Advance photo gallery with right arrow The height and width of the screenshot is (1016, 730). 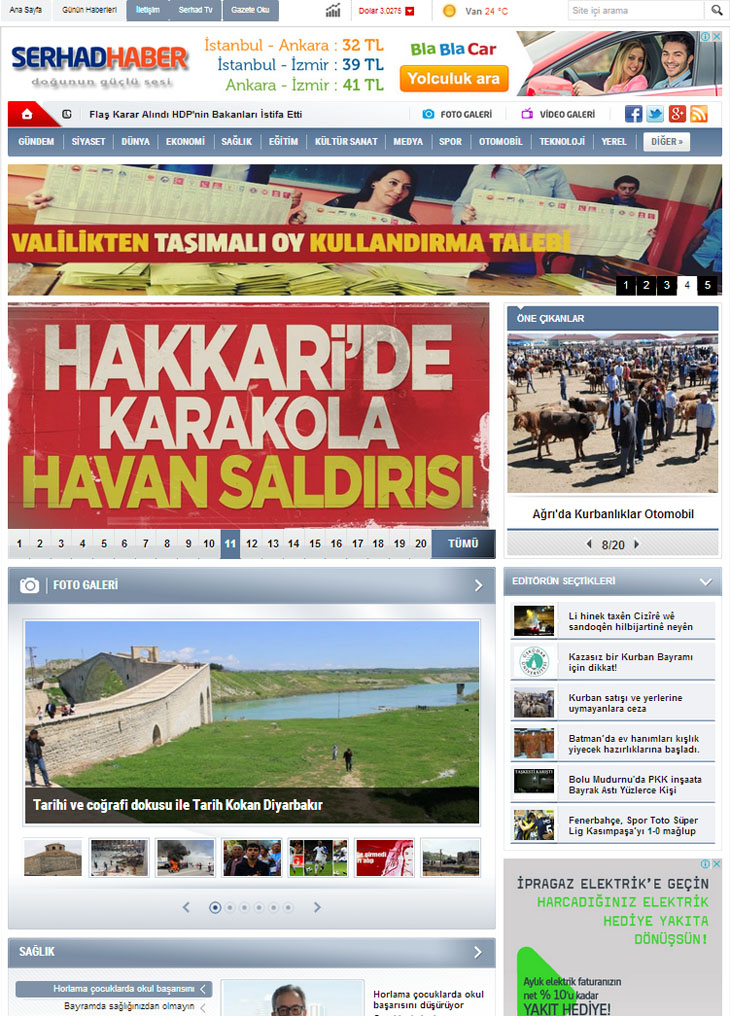(318, 907)
